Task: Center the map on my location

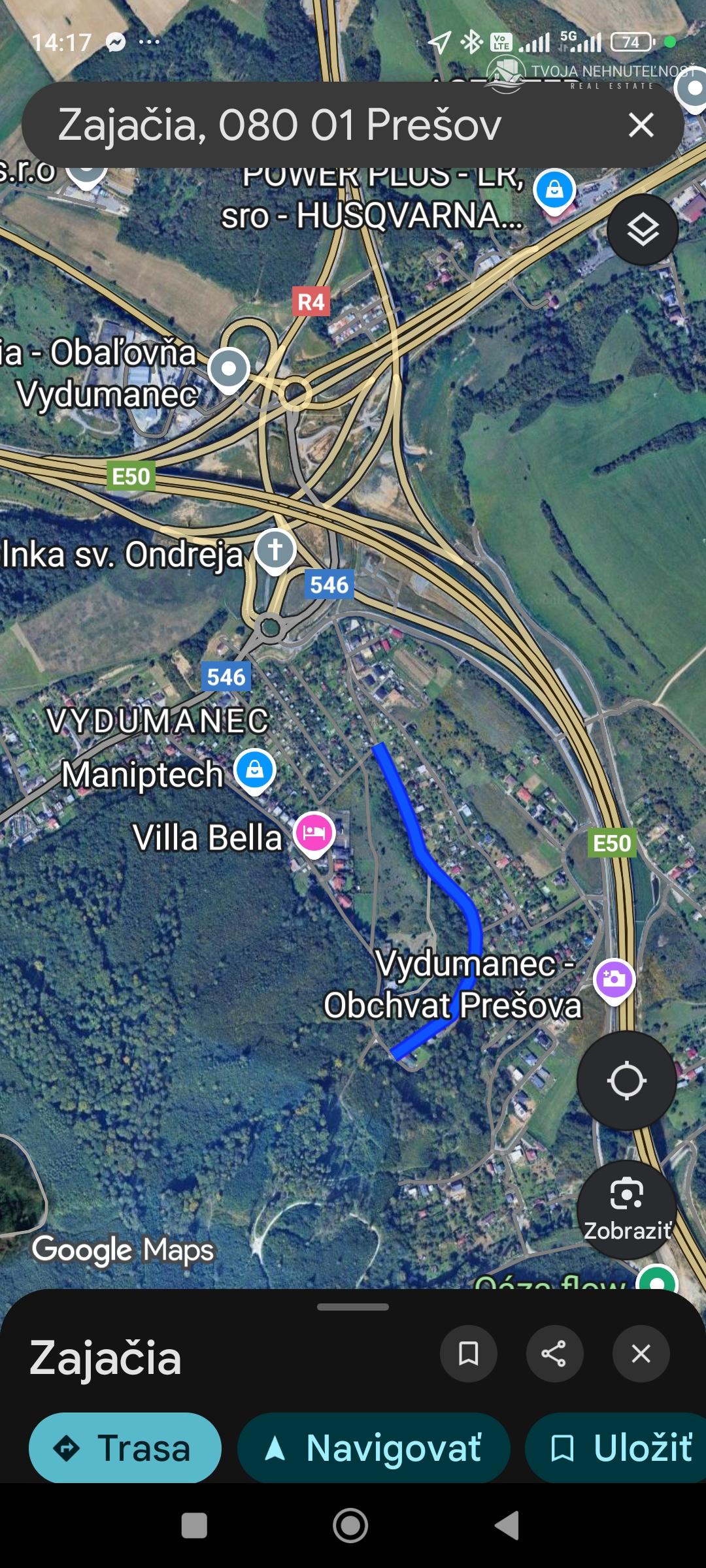Action: (626, 1081)
